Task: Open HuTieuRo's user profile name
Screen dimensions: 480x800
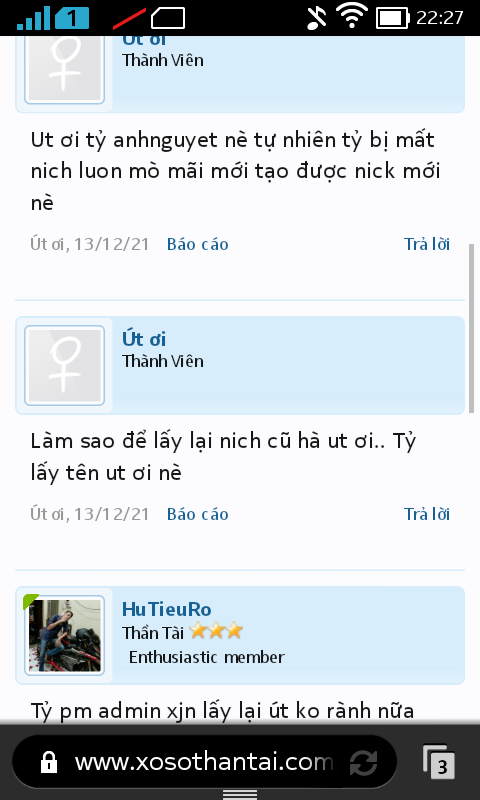Action: [166, 609]
